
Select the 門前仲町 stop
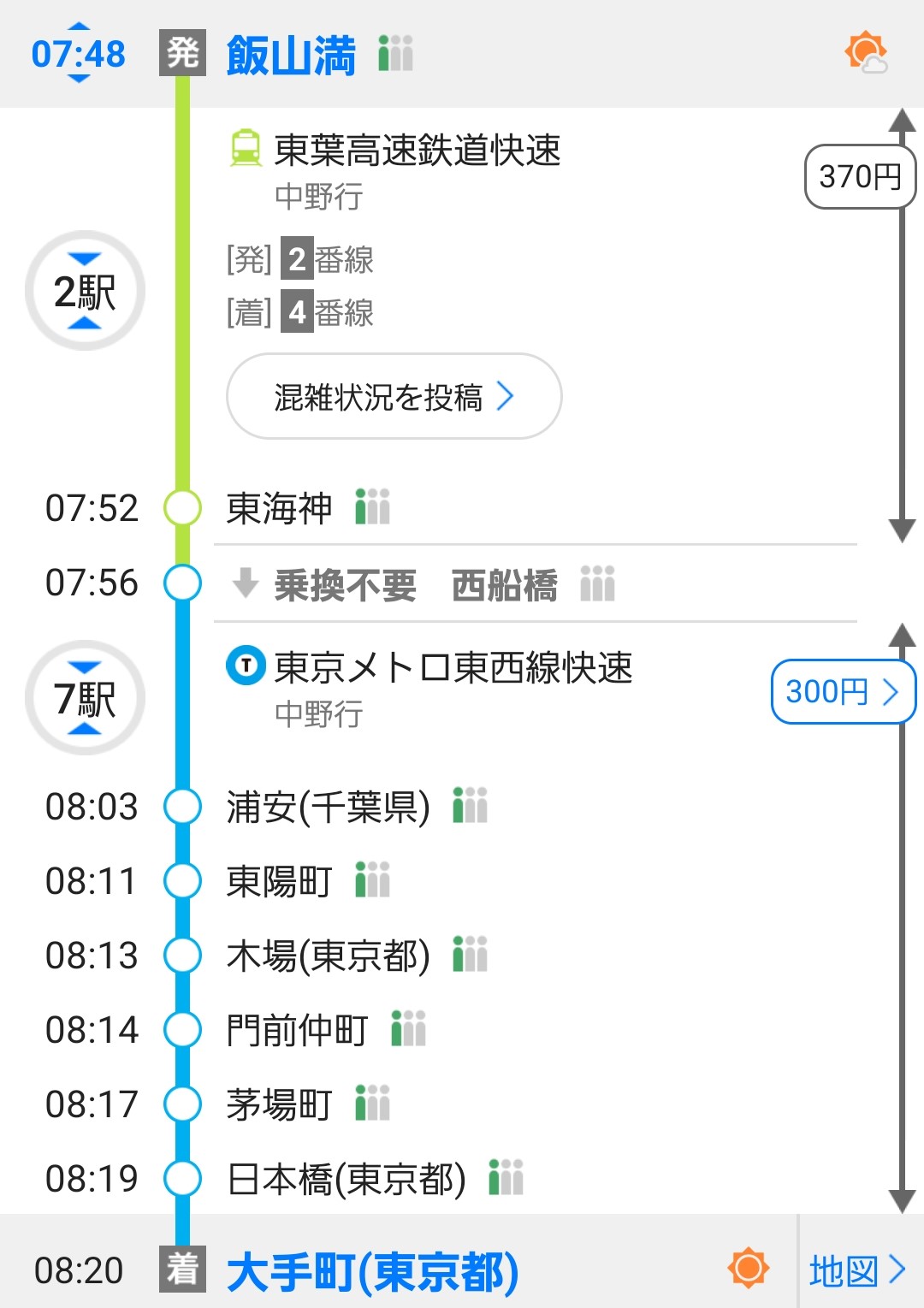[297, 1030]
